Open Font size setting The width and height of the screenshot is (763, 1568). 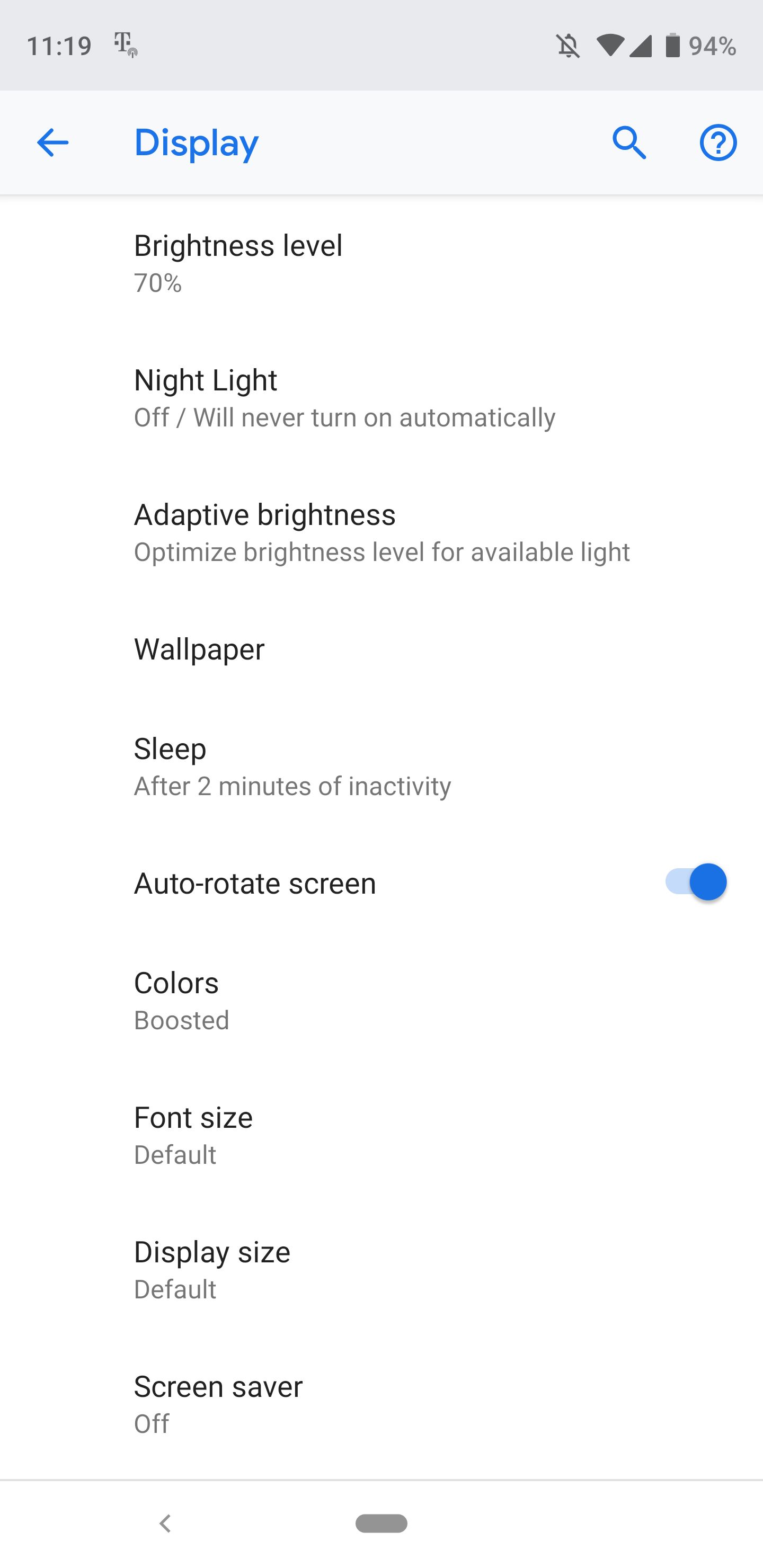point(381,1135)
